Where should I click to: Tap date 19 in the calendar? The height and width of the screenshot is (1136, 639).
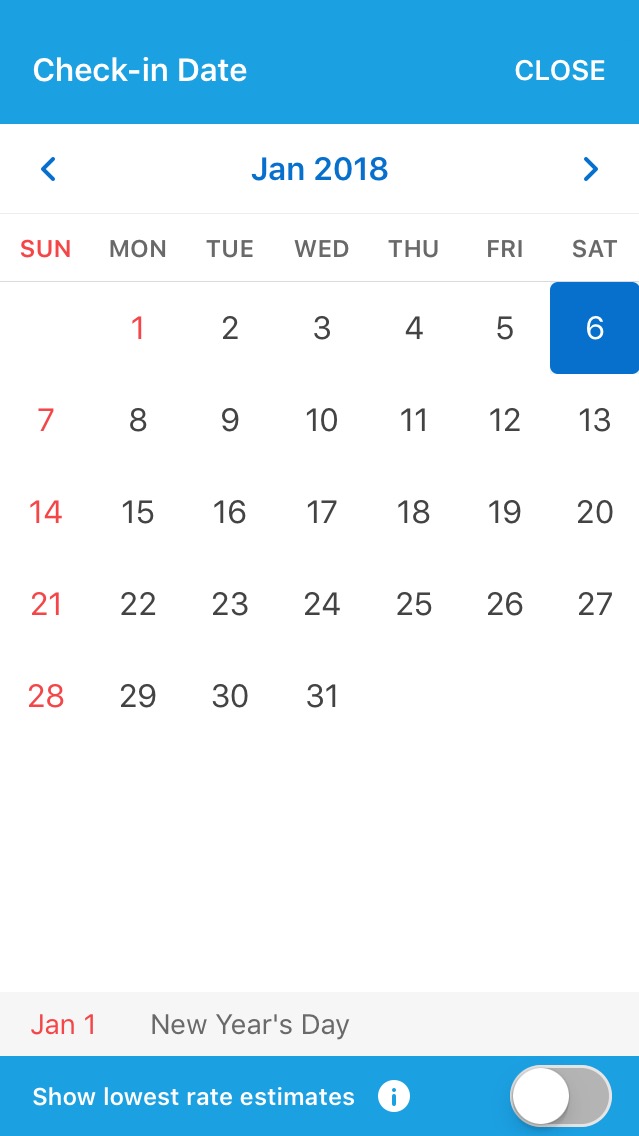pyautogui.click(x=504, y=512)
